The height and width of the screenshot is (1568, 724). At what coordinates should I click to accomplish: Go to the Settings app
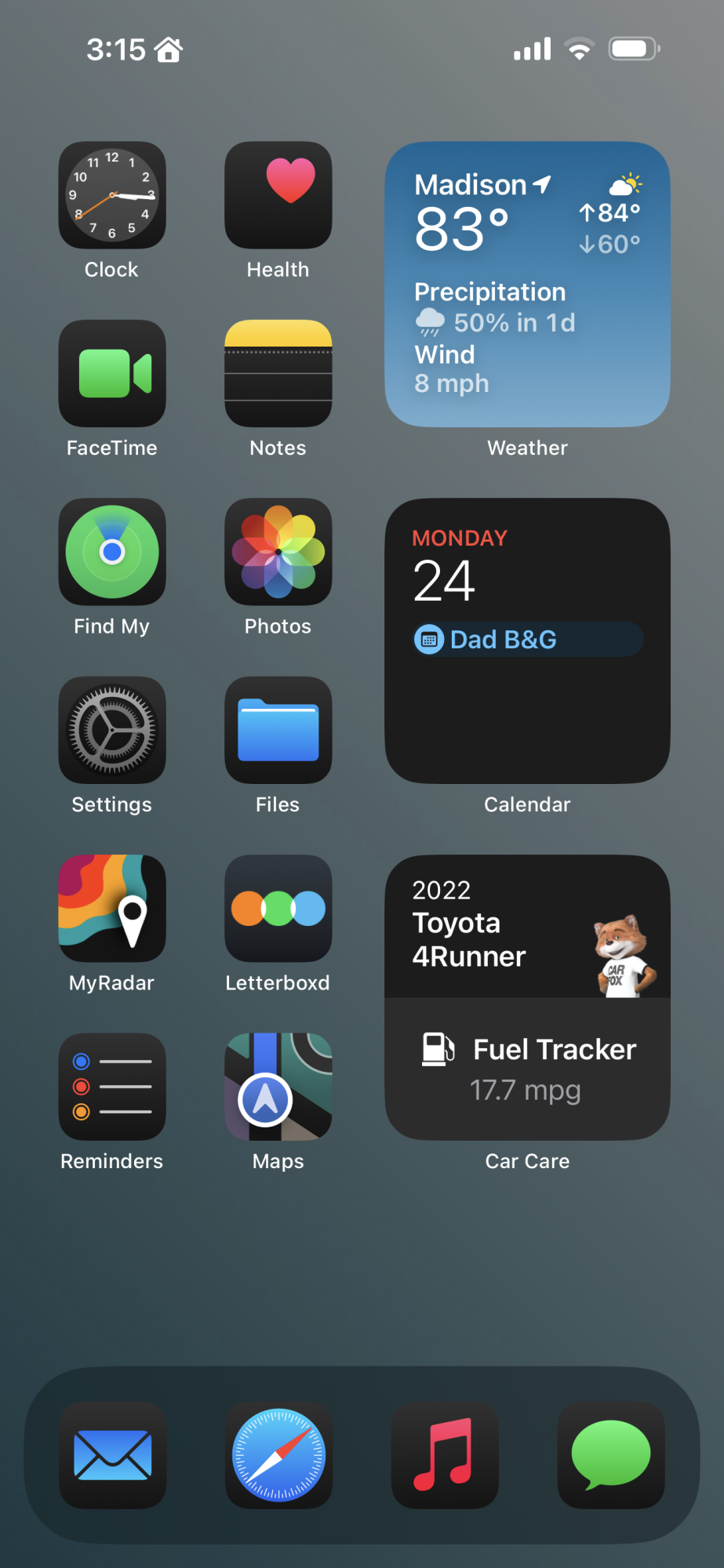pyautogui.click(x=112, y=730)
